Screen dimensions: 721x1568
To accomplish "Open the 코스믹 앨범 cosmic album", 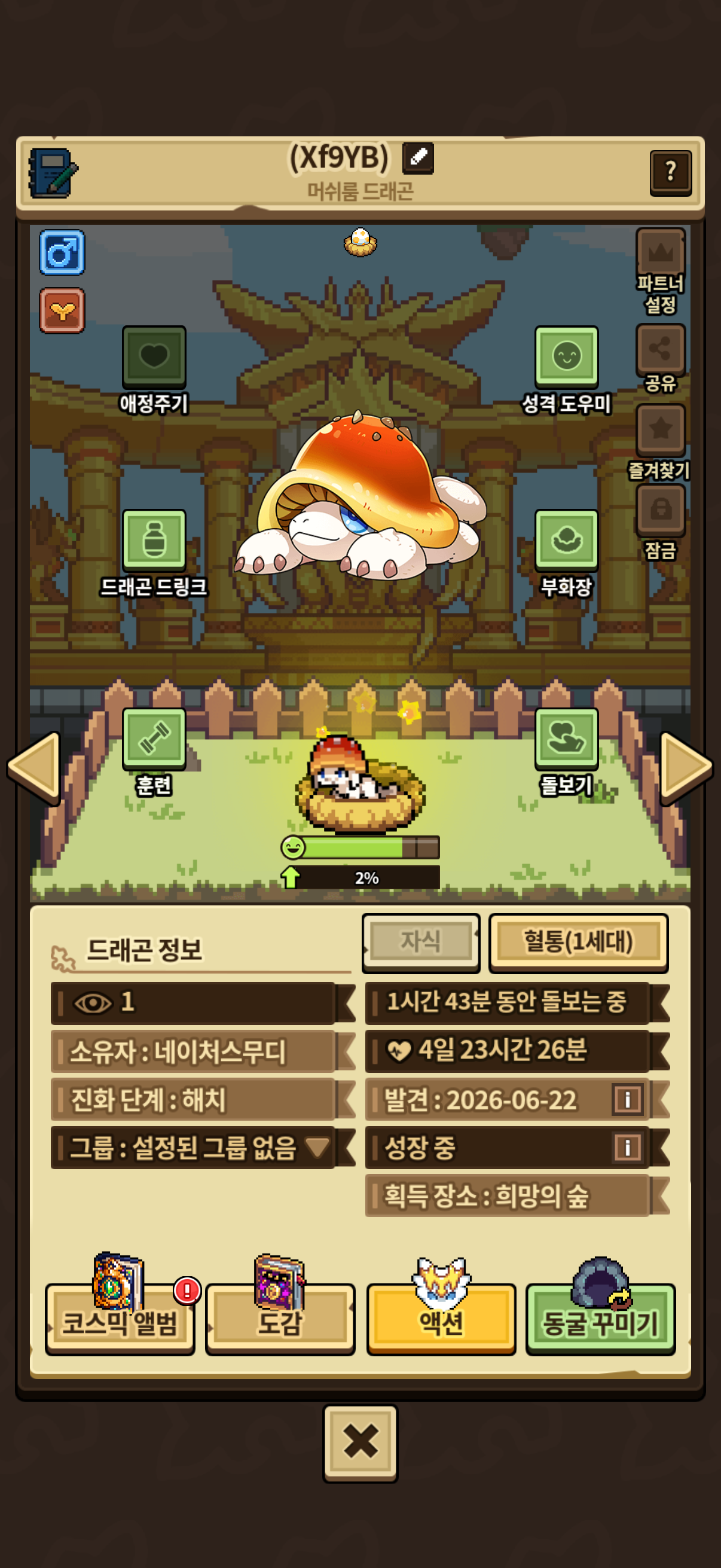I will coord(120,1319).
